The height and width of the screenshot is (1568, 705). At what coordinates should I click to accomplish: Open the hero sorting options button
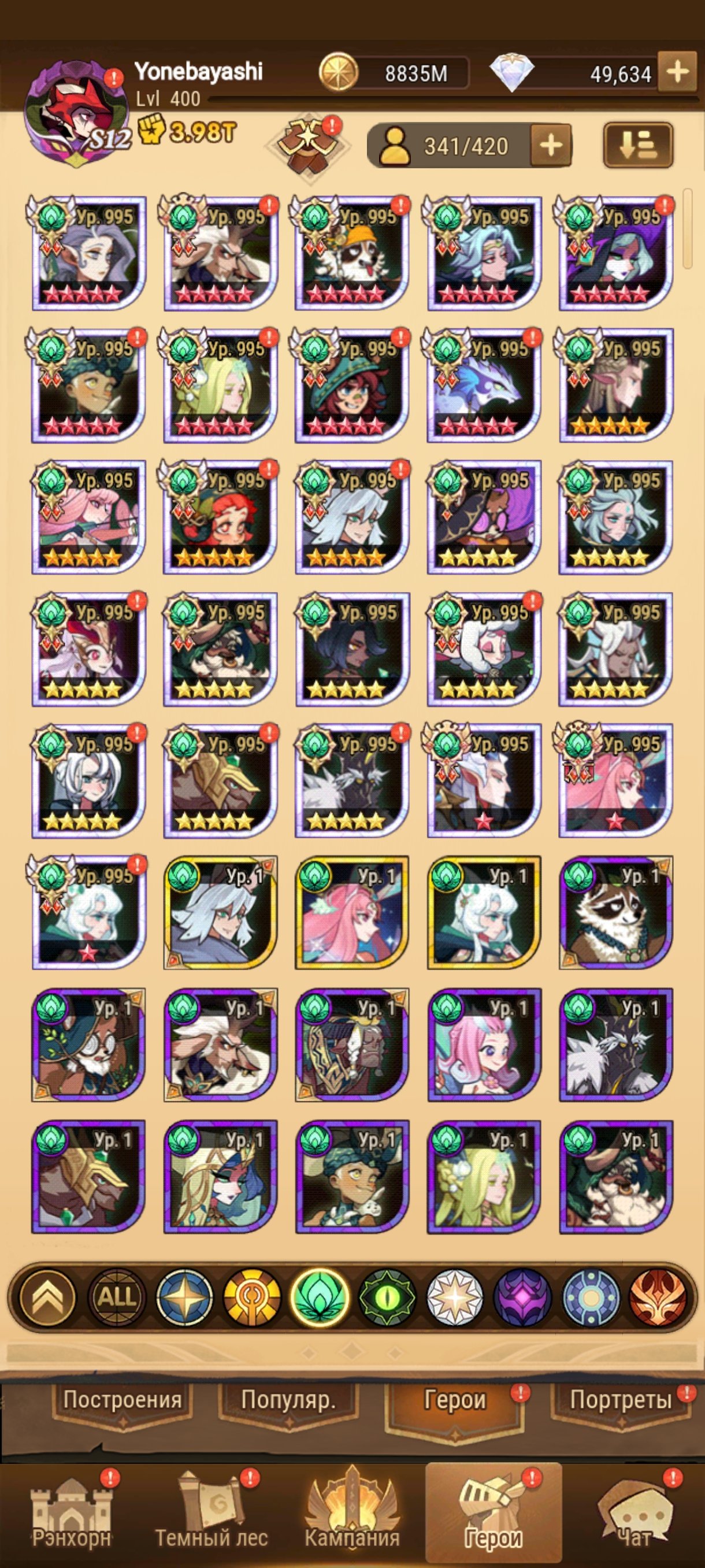(x=637, y=146)
